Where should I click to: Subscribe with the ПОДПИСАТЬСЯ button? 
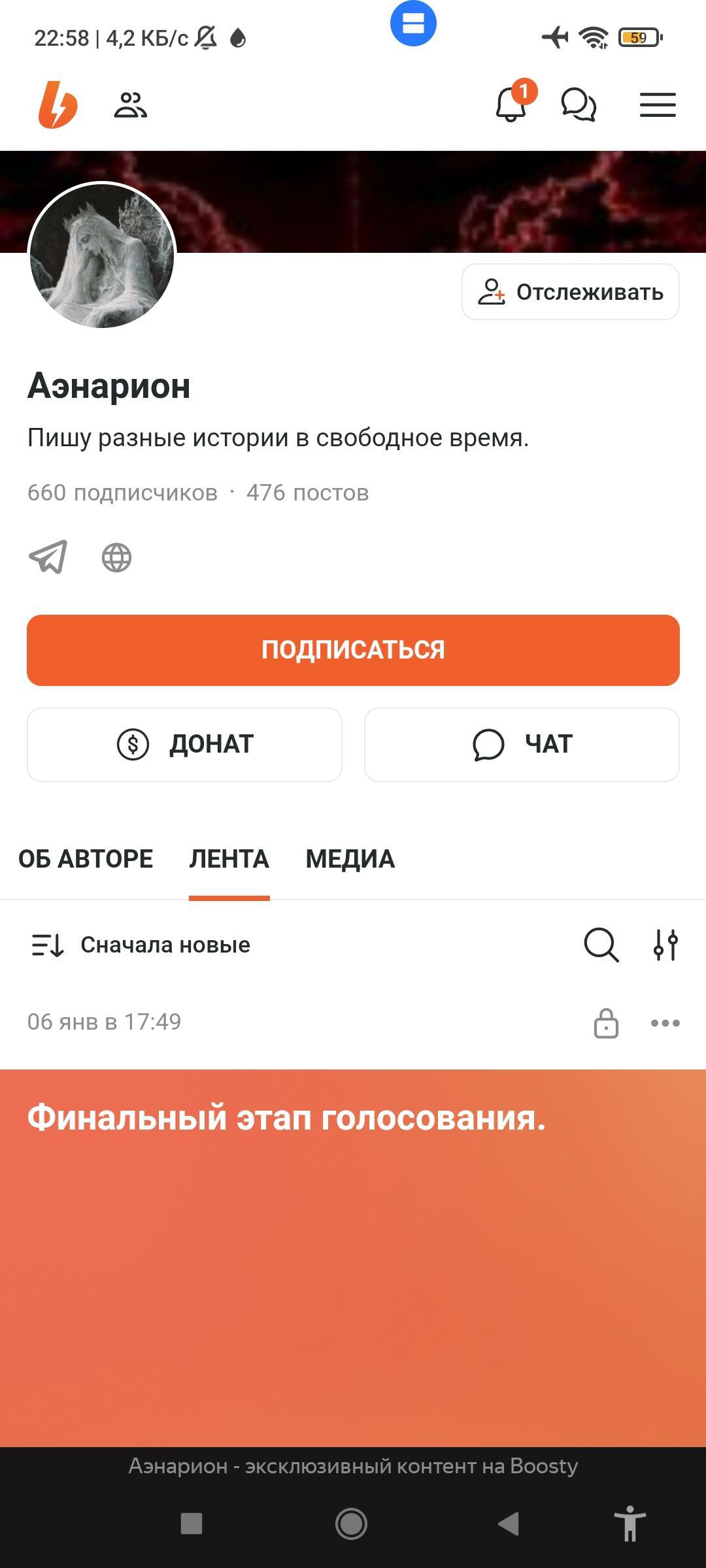coord(353,650)
